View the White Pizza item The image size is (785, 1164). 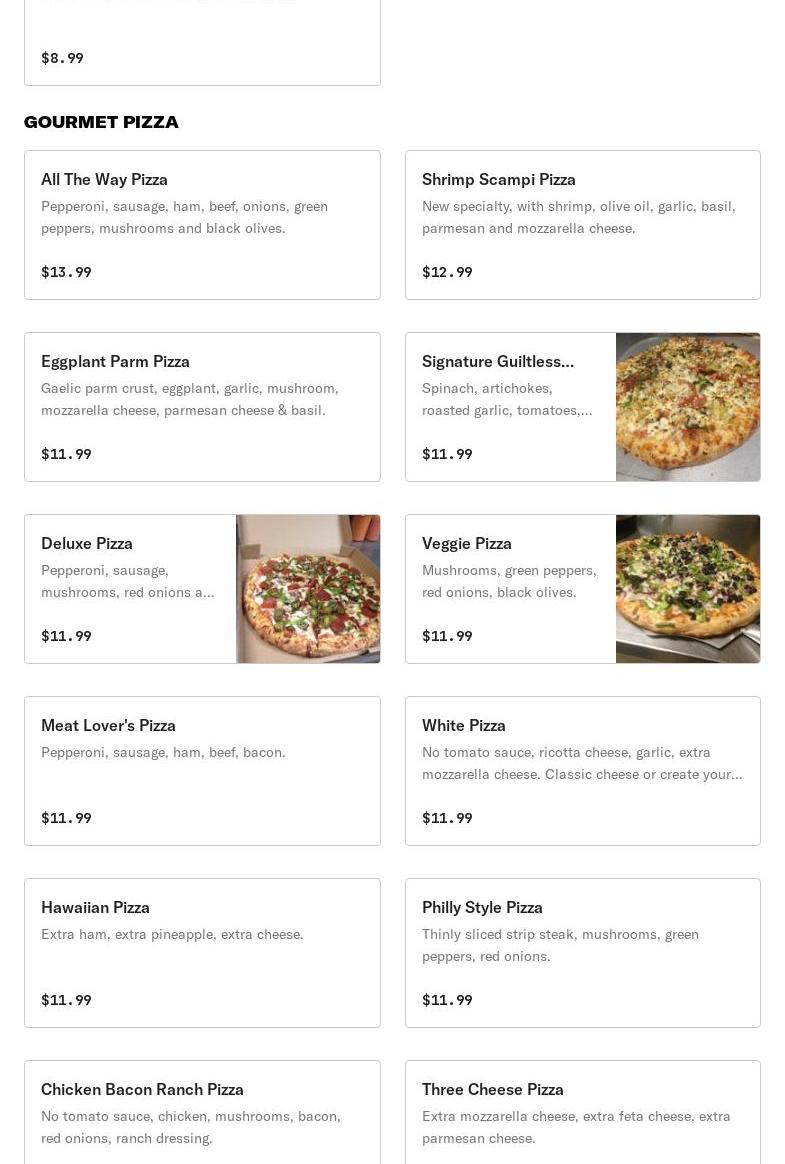582,771
